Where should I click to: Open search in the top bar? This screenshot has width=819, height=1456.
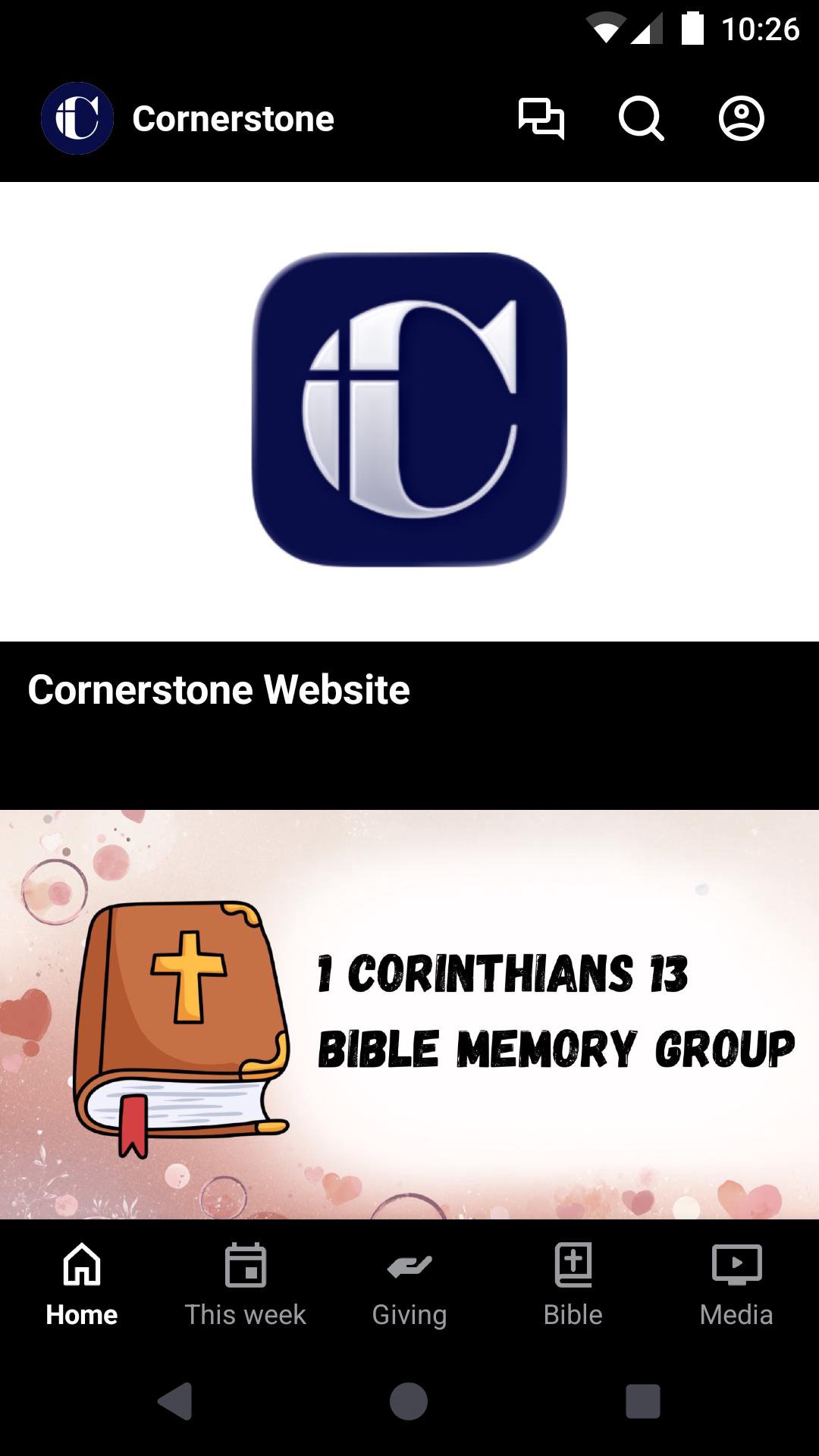point(641,119)
